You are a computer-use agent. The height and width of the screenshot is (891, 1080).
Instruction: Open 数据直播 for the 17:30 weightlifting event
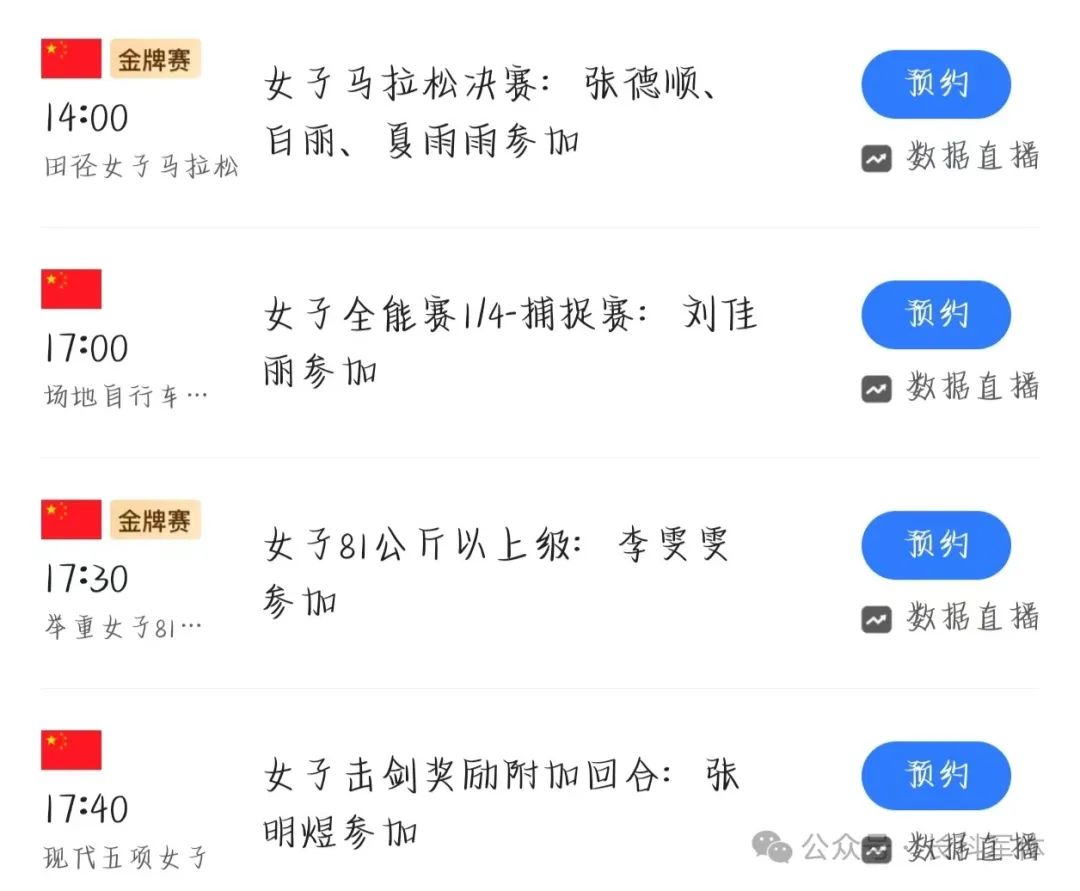click(x=950, y=618)
